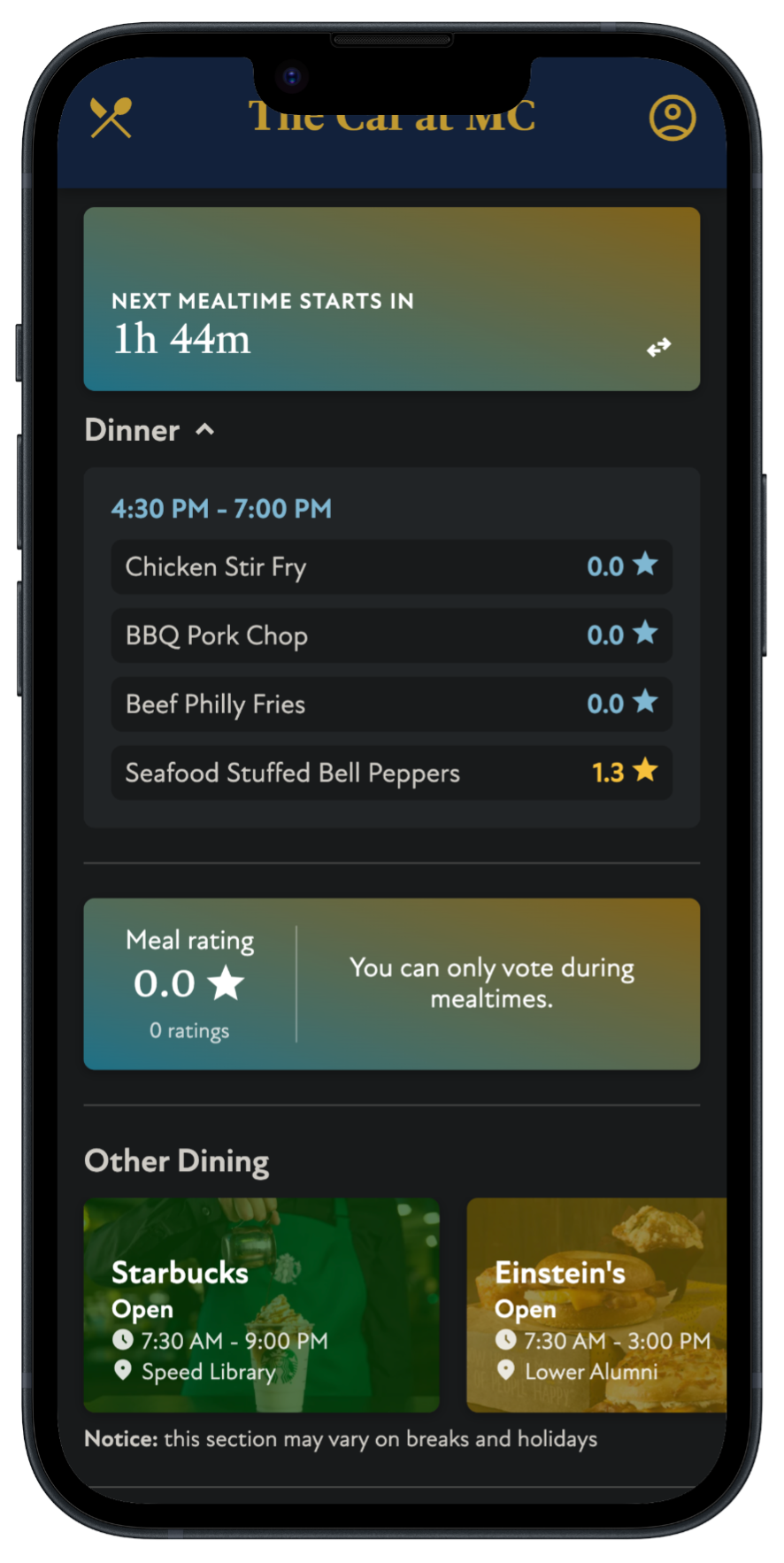Open the Starbucks dining card

261,1305
